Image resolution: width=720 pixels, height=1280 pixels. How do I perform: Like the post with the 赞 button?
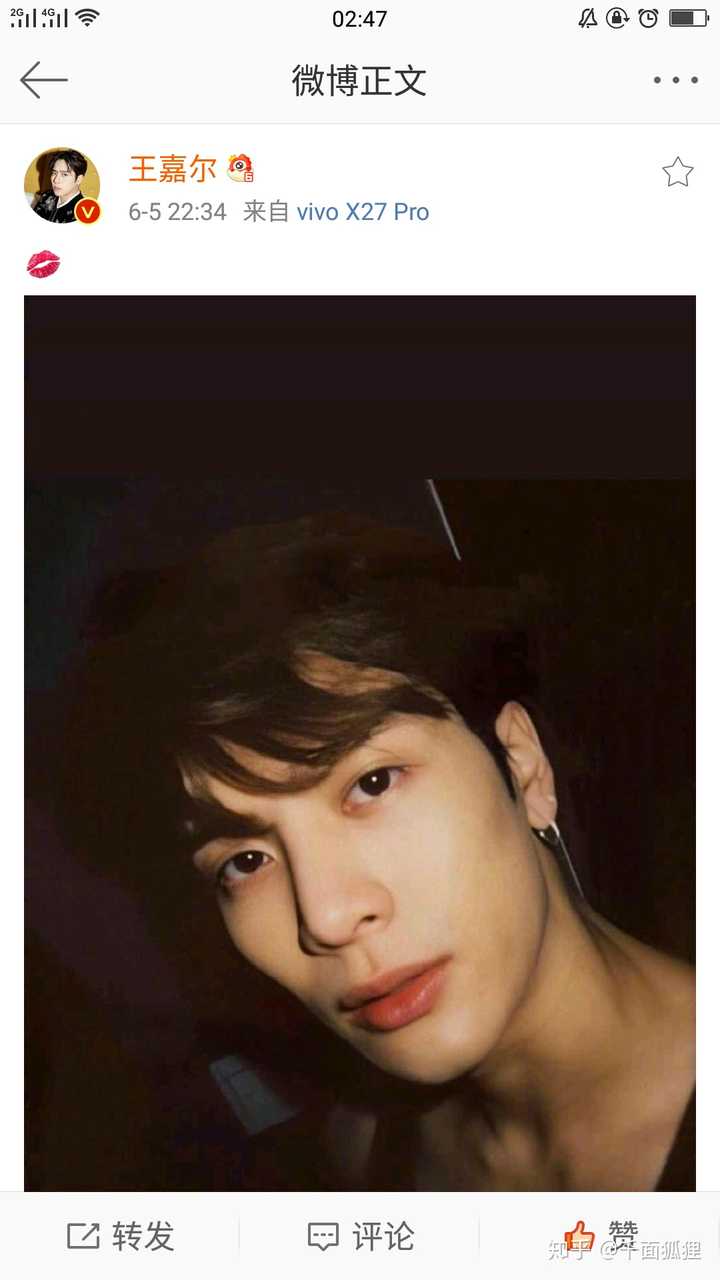pos(600,1236)
